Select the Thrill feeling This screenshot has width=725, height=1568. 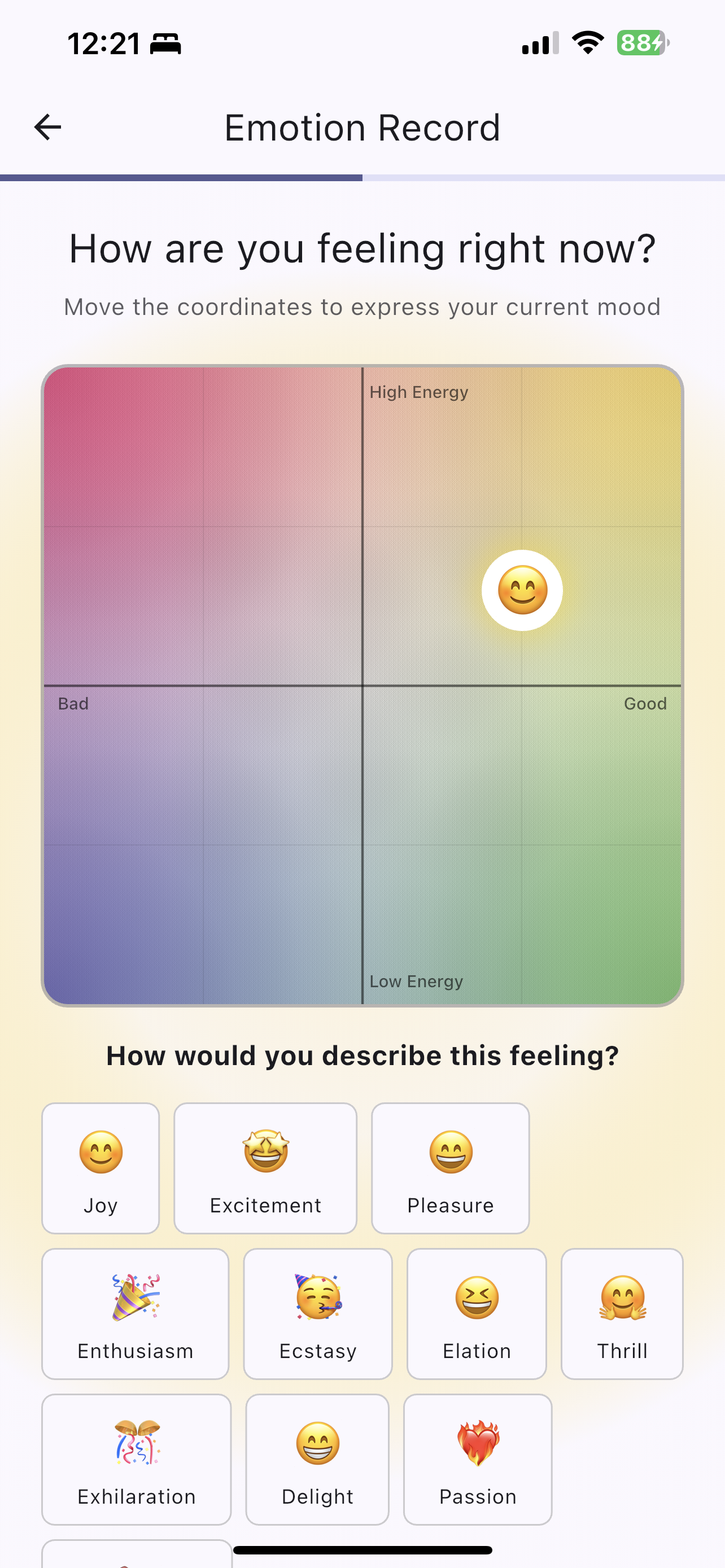pyautogui.click(x=622, y=1313)
